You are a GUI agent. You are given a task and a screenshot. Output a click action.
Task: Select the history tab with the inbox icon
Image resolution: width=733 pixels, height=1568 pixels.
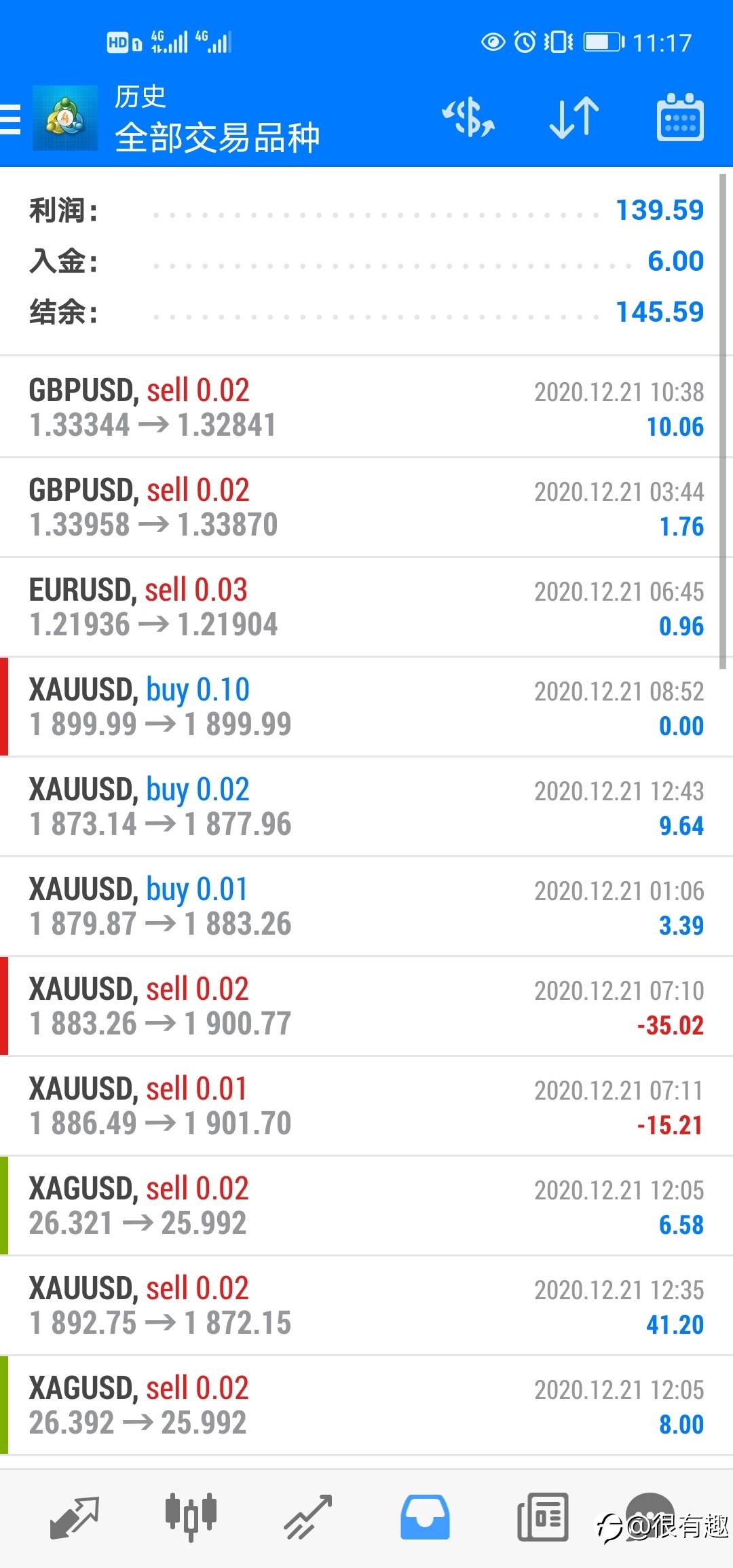(425, 1516)
